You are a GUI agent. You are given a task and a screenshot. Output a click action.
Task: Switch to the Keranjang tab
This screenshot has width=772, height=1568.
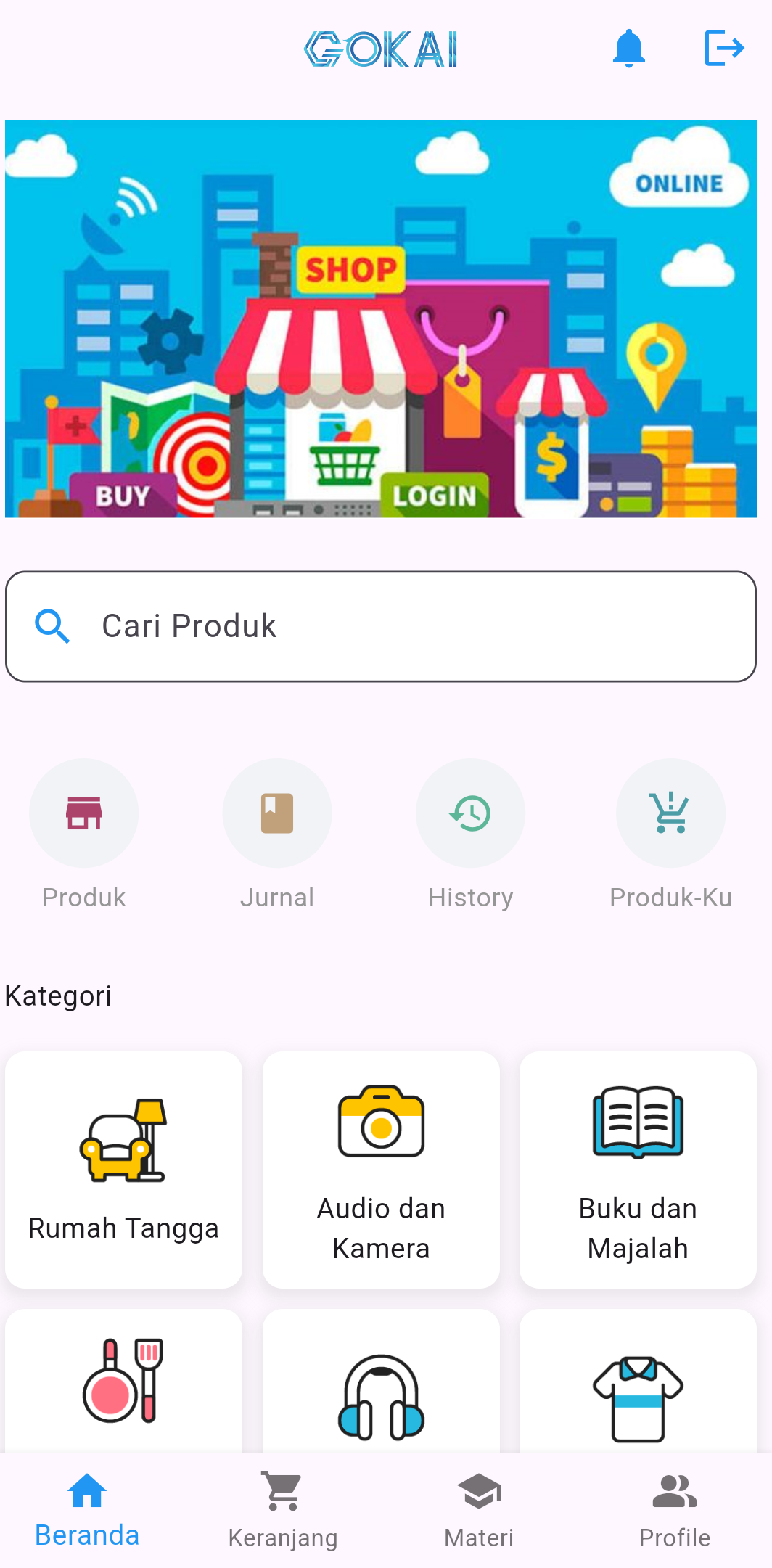283,1511
